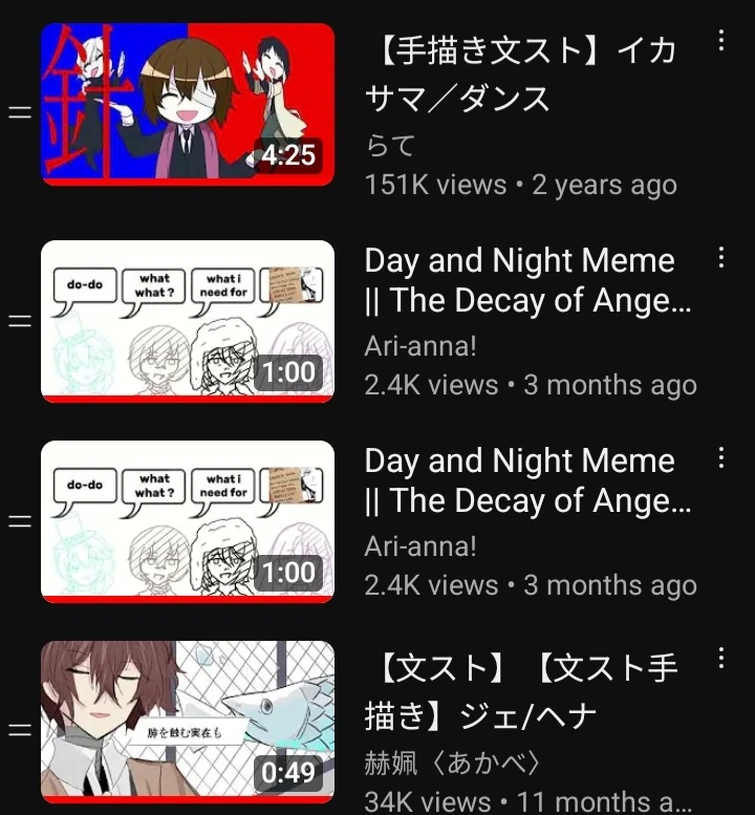Open overflow menu for ジェ/ヘナ video
This screenshot has width=755, height=815.
click(720, 658)
